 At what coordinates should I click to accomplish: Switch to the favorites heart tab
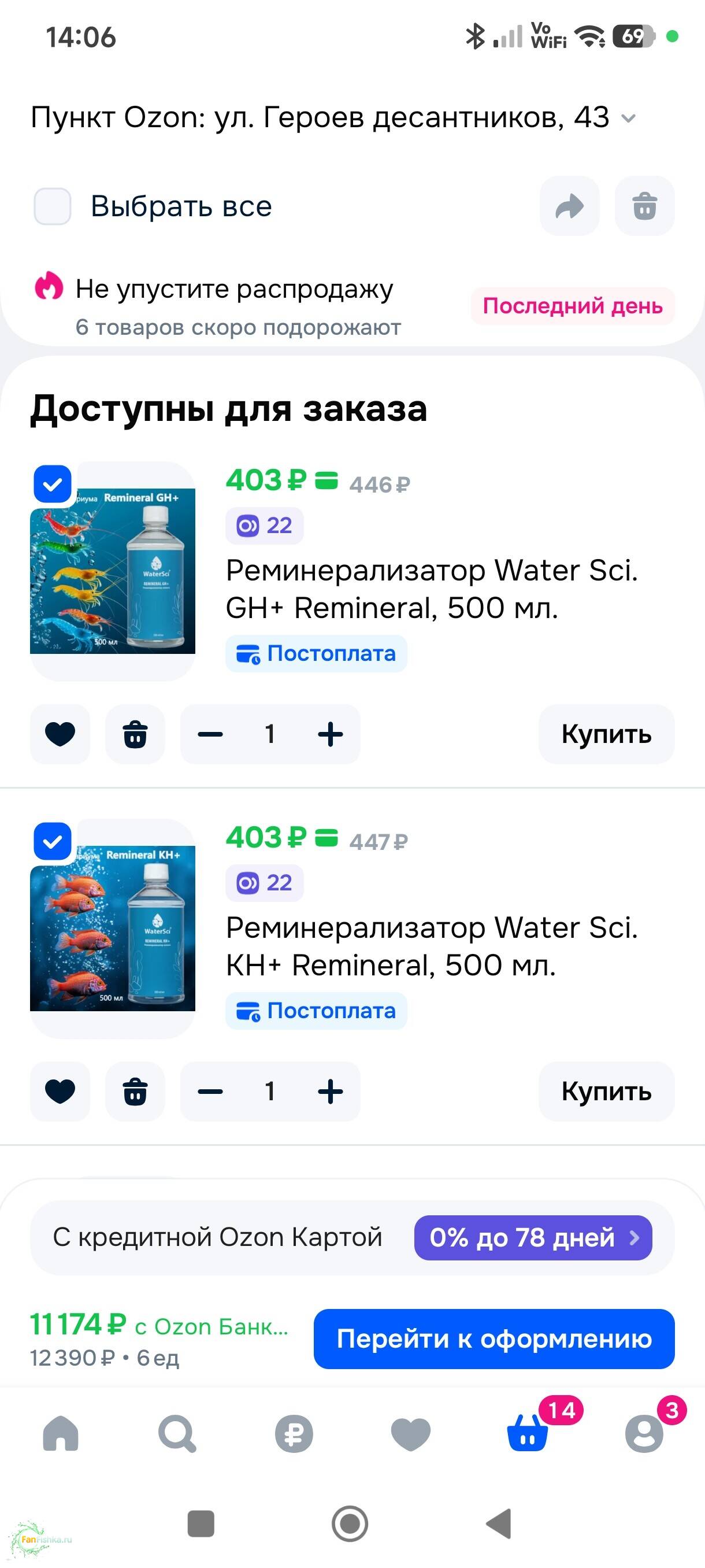pyautogui.click(x=411, y=1434)
